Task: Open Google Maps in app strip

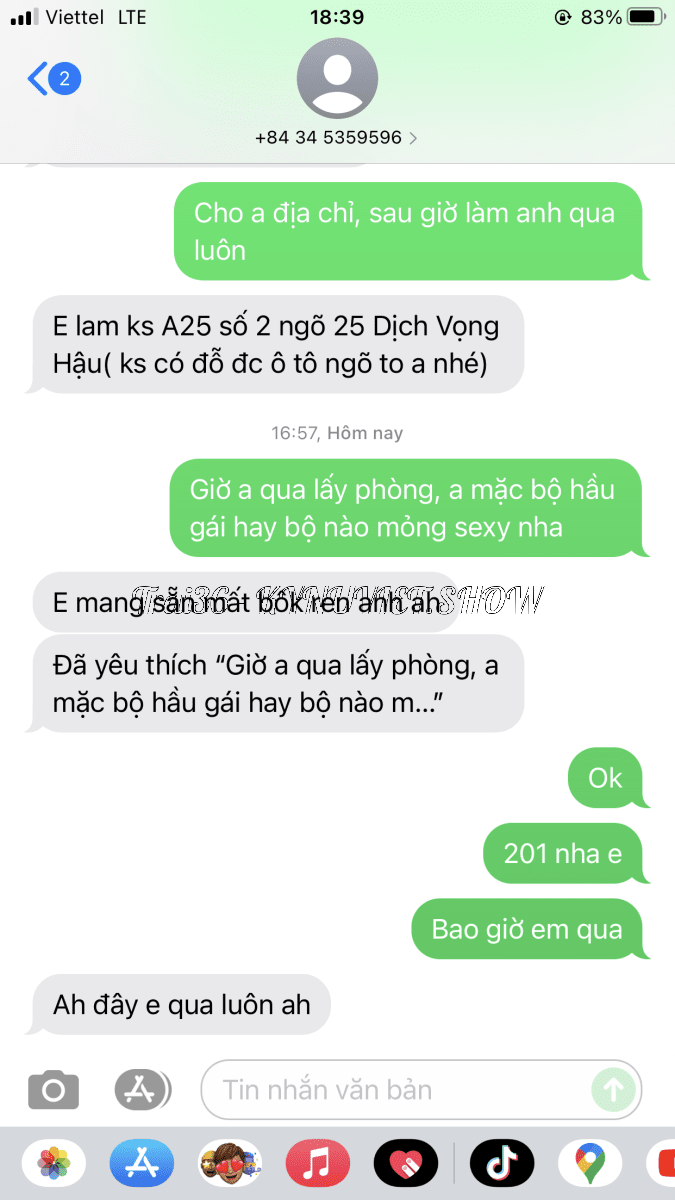Action: 590,1163
